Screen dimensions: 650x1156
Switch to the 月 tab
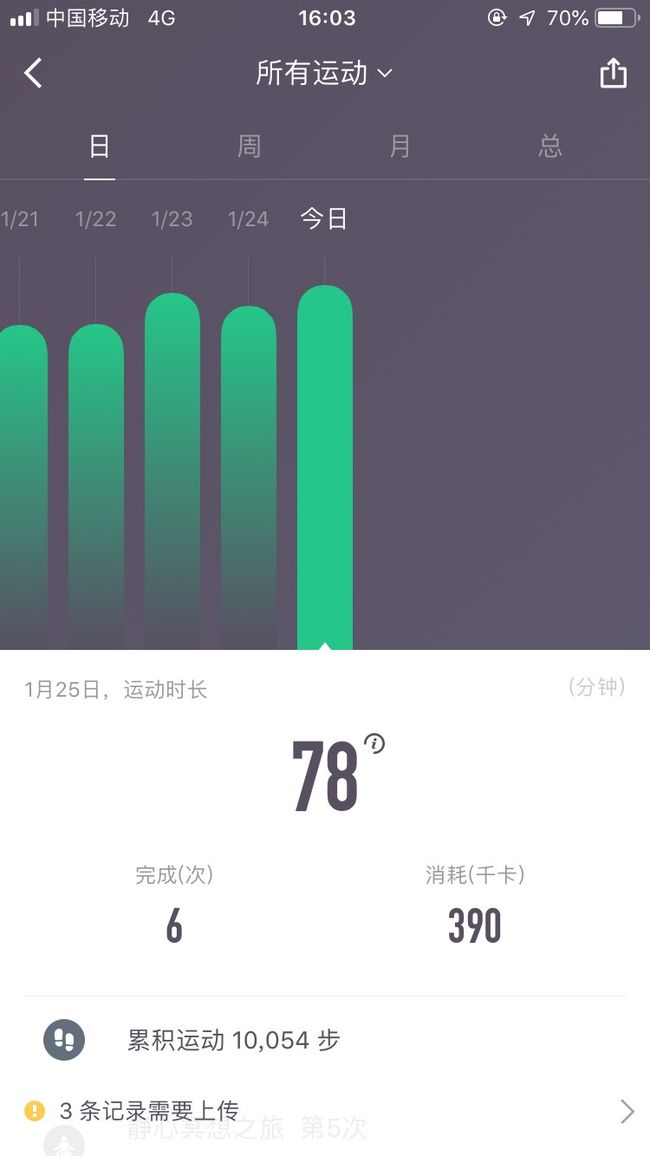coord(399,146)
